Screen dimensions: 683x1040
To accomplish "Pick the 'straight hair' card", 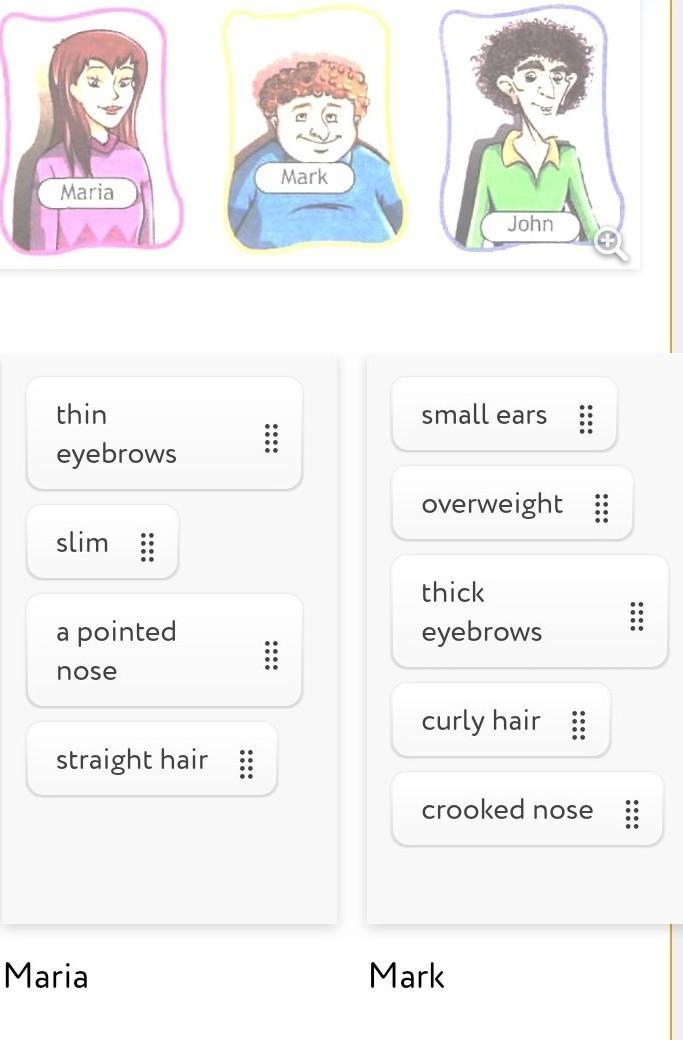I will coord(151,760).
